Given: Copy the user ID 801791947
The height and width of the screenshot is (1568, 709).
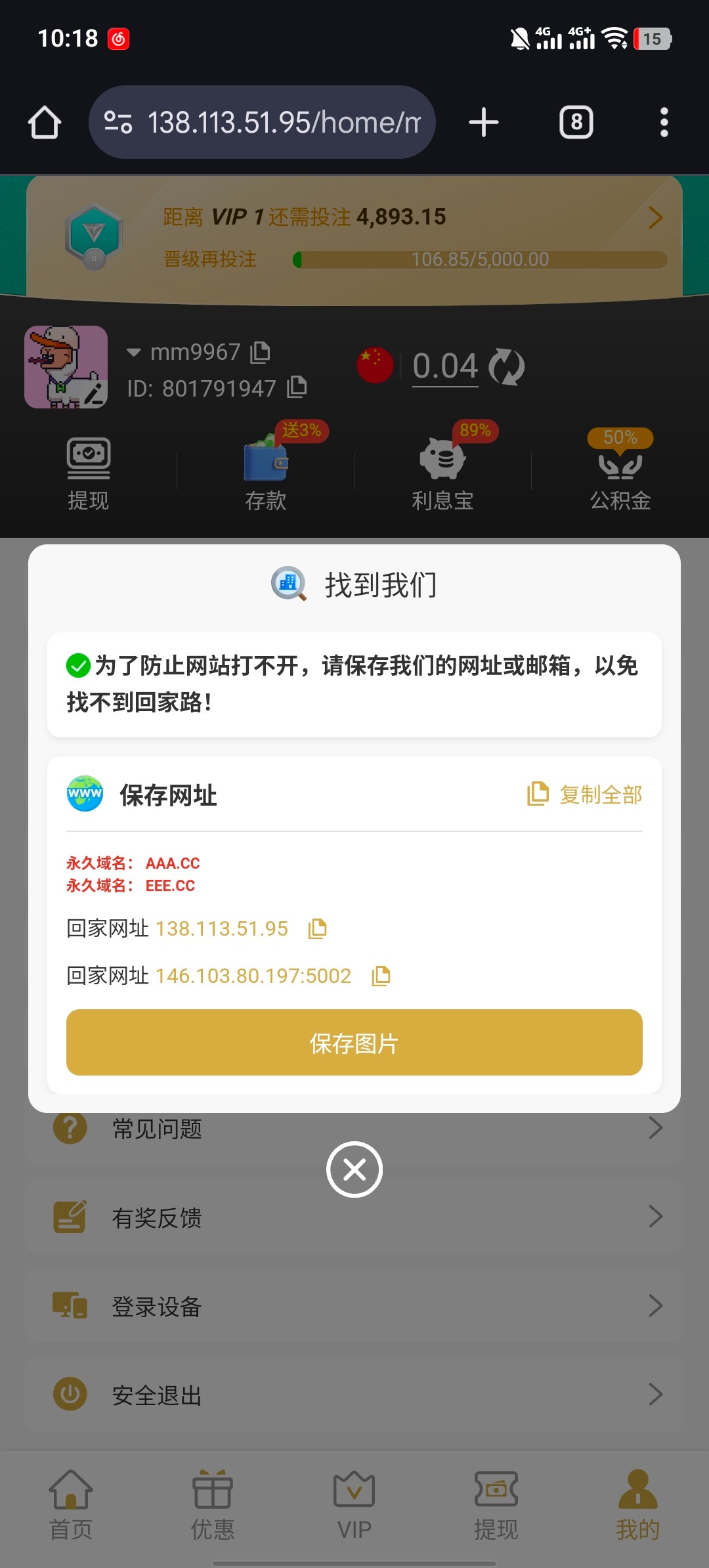Looking at the screenshot, I should (x=297, y=387).
